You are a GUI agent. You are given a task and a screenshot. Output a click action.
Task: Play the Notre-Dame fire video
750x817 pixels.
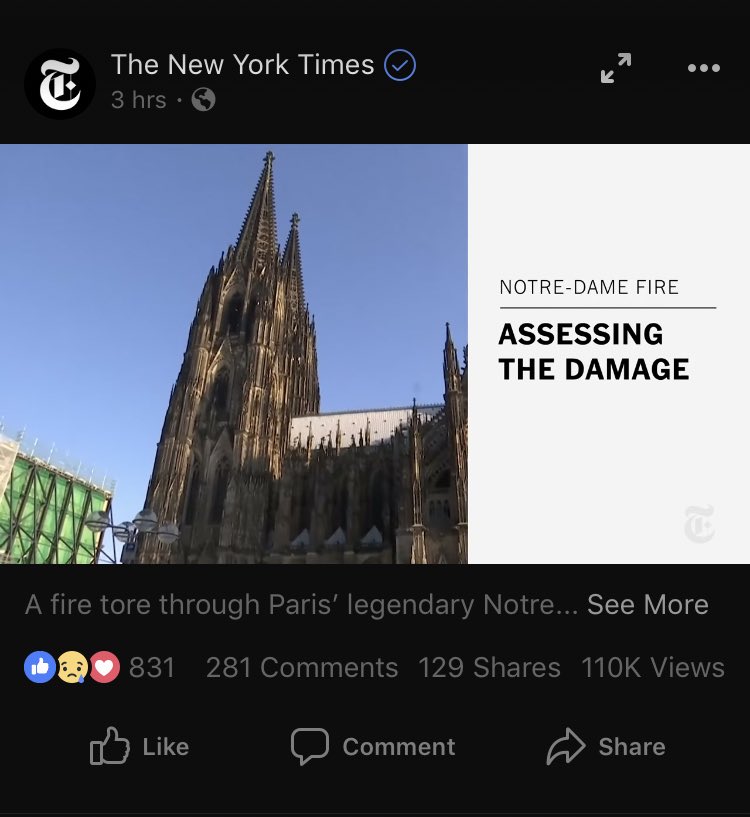coord(374,354)
